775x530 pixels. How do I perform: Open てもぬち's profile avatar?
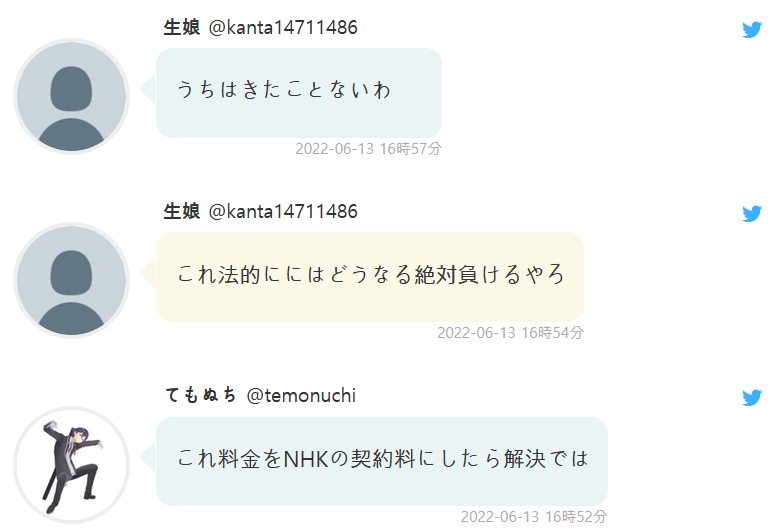click(71, 464)
